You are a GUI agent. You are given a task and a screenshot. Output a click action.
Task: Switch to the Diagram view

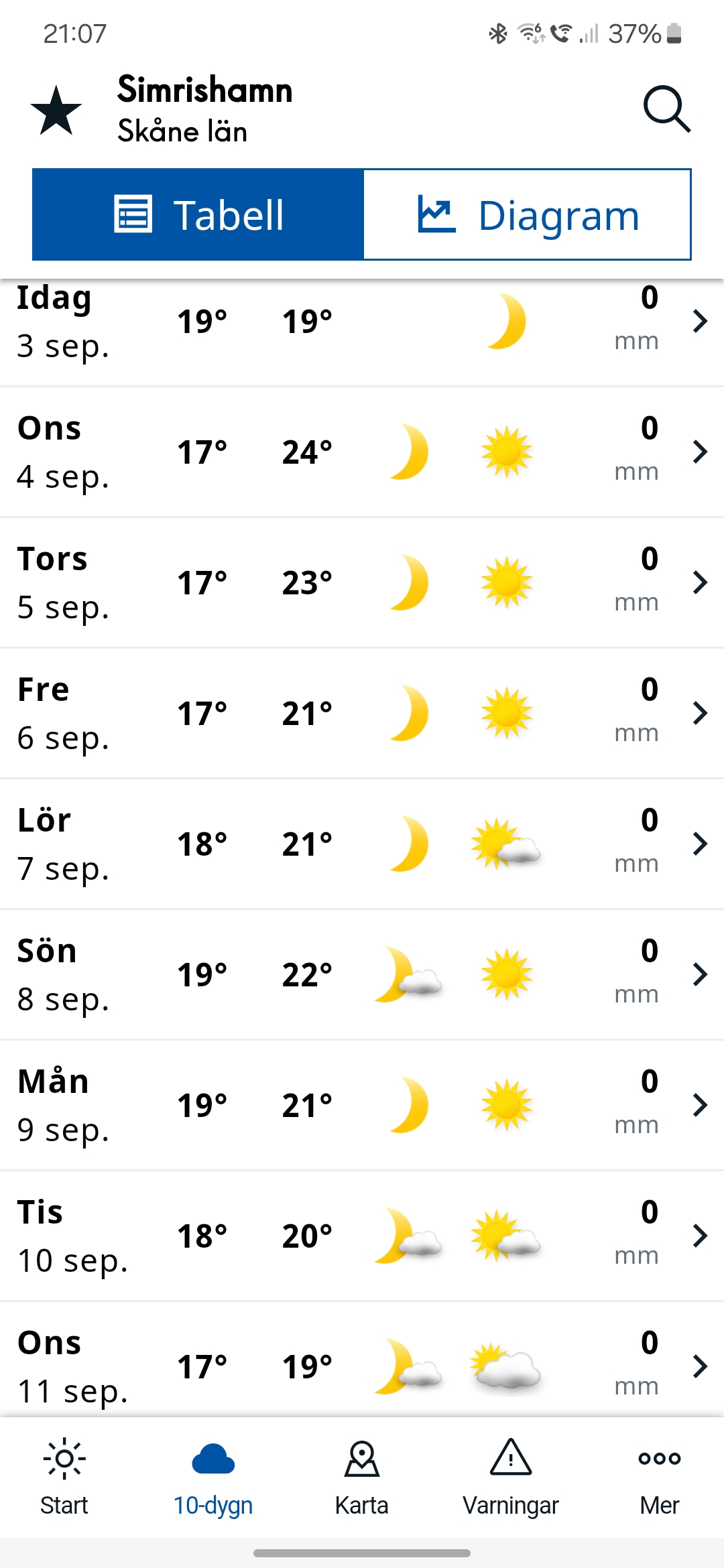point(527,215)
